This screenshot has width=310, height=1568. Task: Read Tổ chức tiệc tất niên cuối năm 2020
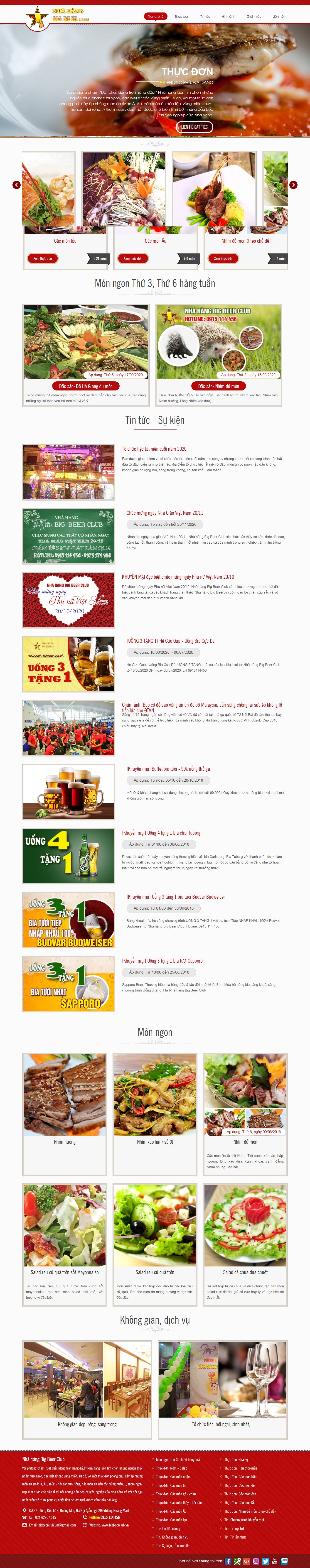click(x=154, y=449)
